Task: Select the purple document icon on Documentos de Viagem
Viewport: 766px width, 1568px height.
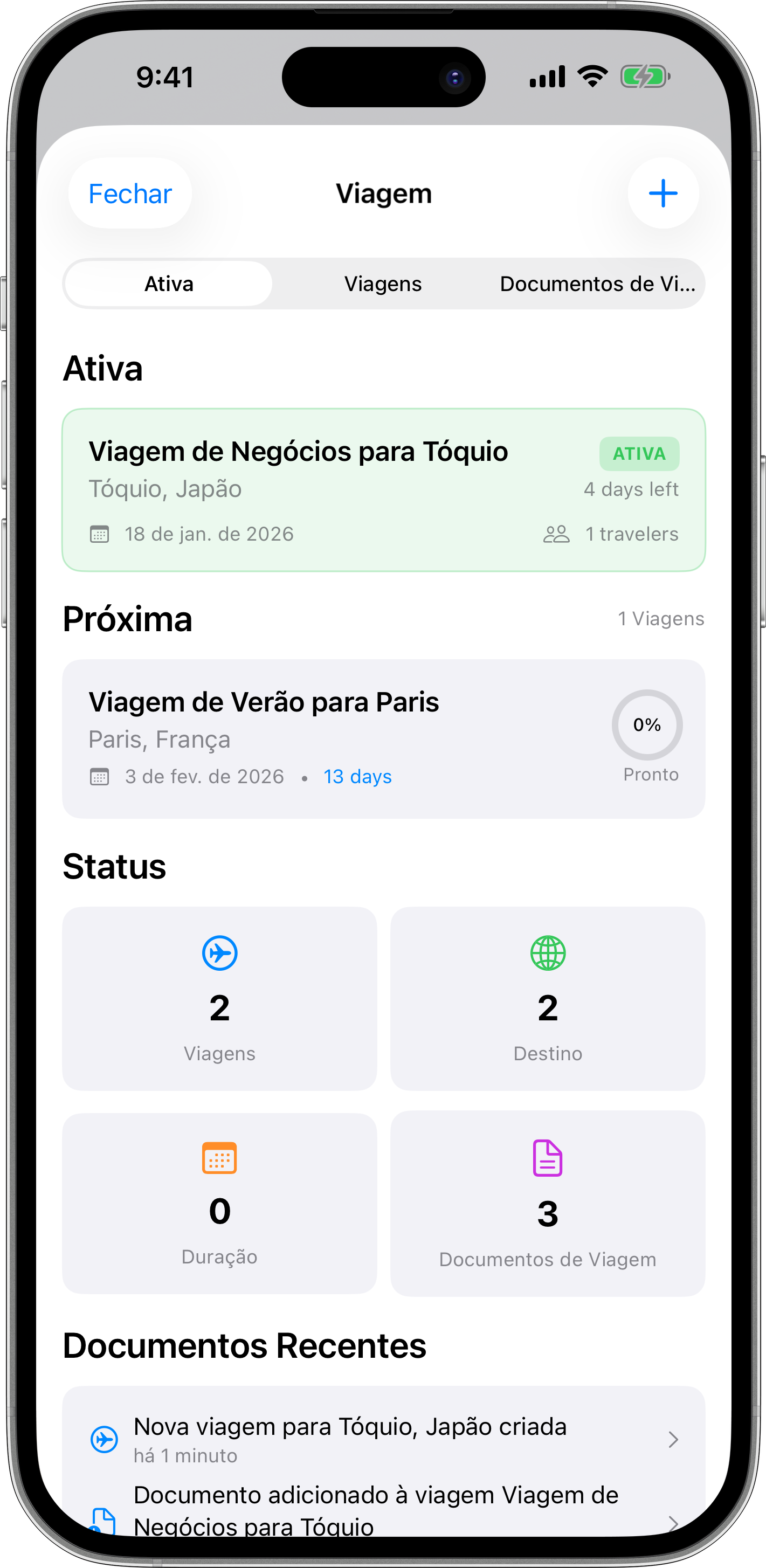Action: [x=547, y=1158]
